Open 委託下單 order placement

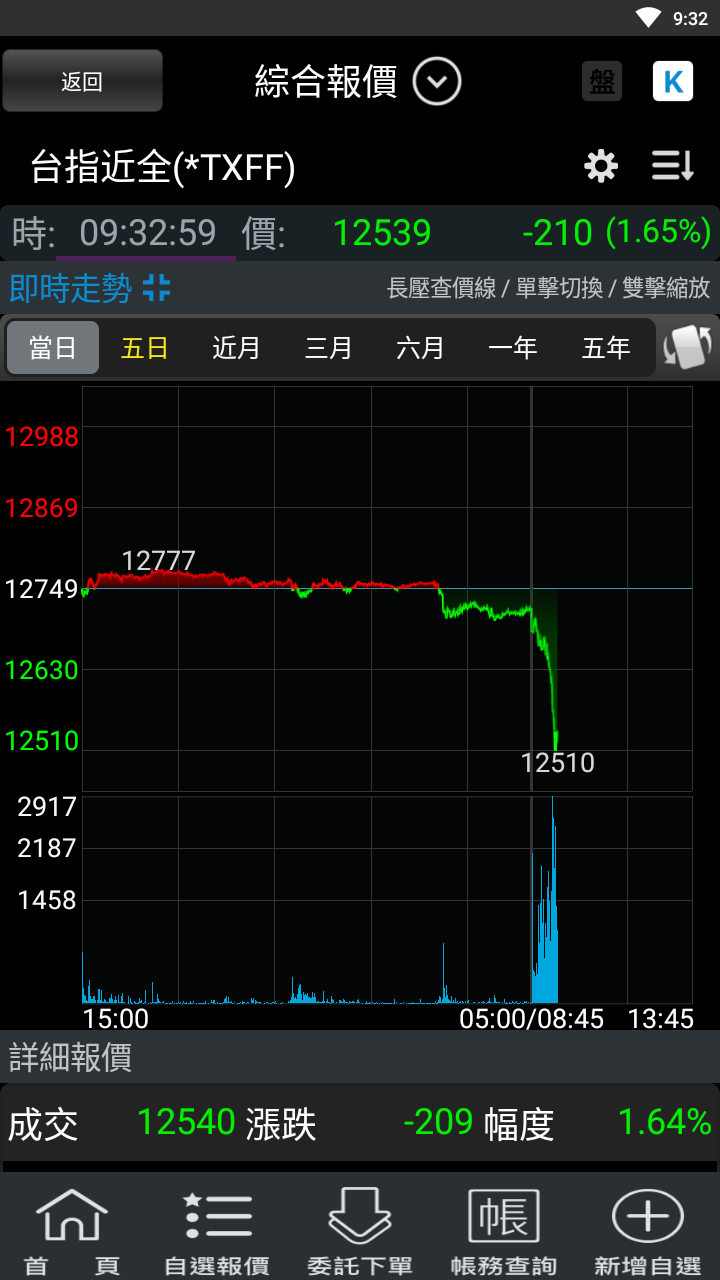(360, 1232)
